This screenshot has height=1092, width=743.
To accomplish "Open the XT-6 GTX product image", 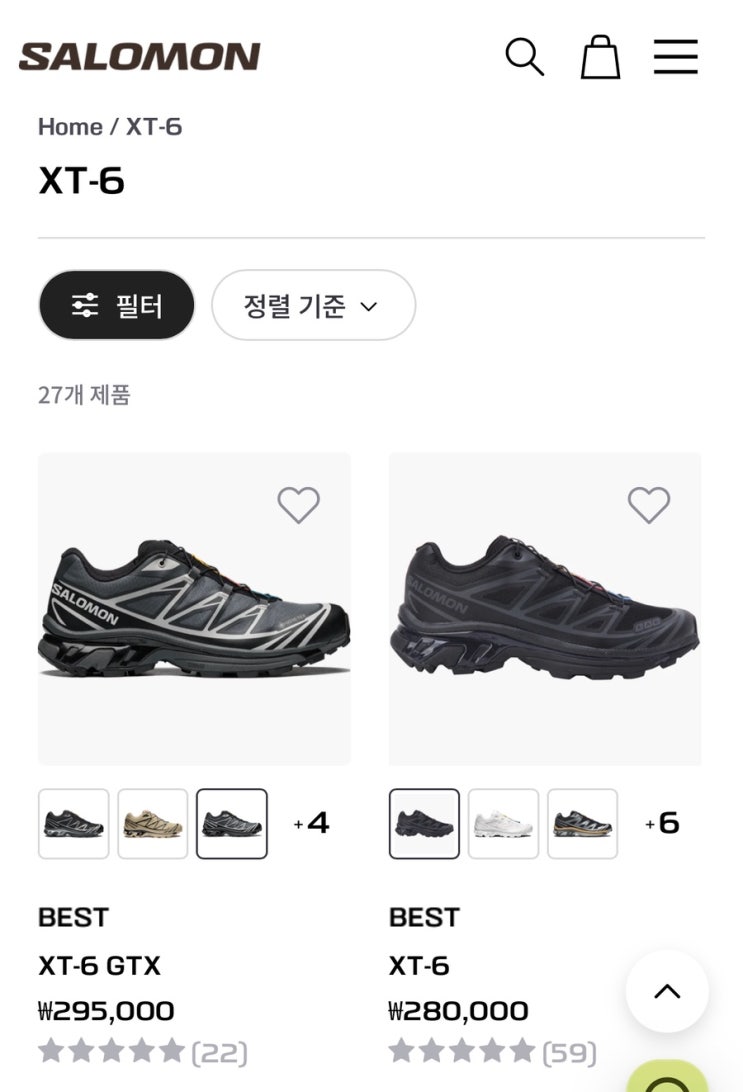I will 194,610.
